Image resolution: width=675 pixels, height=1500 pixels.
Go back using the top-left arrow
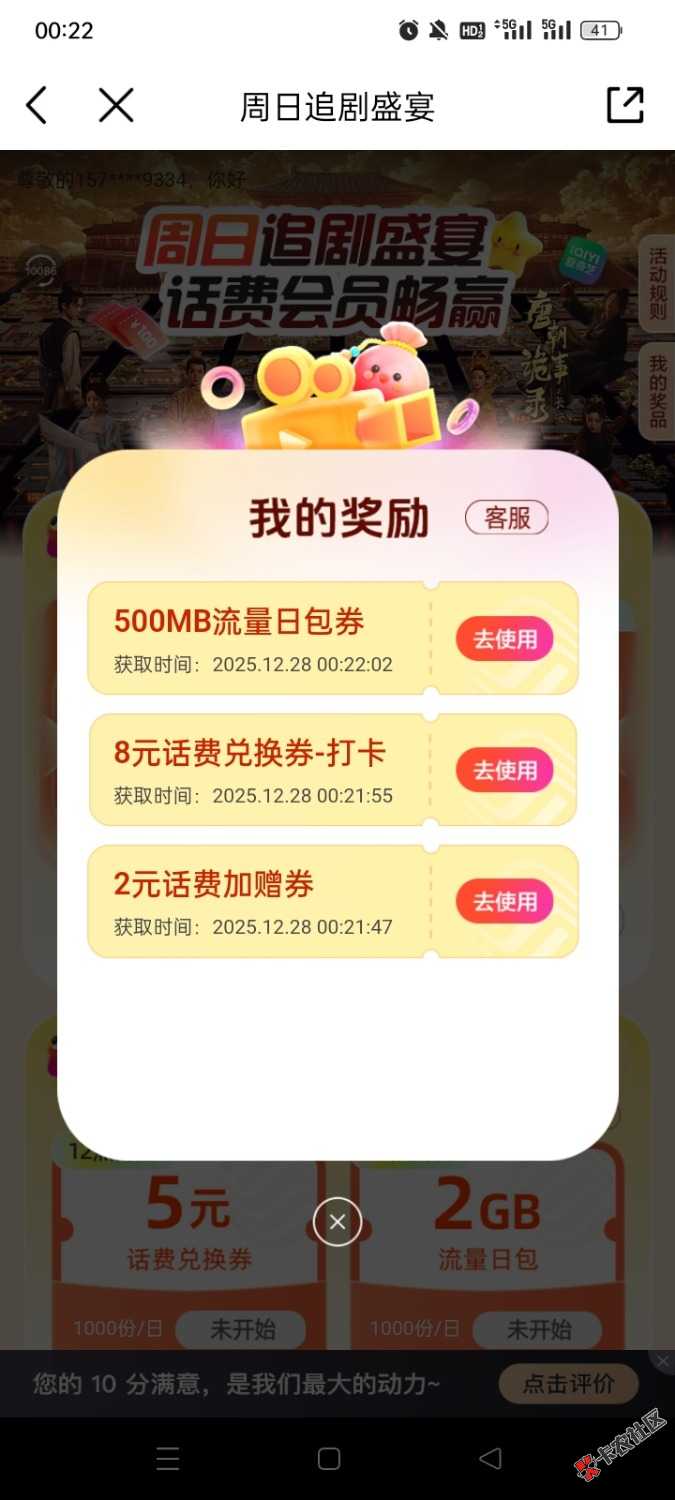[x=37, y=105]
